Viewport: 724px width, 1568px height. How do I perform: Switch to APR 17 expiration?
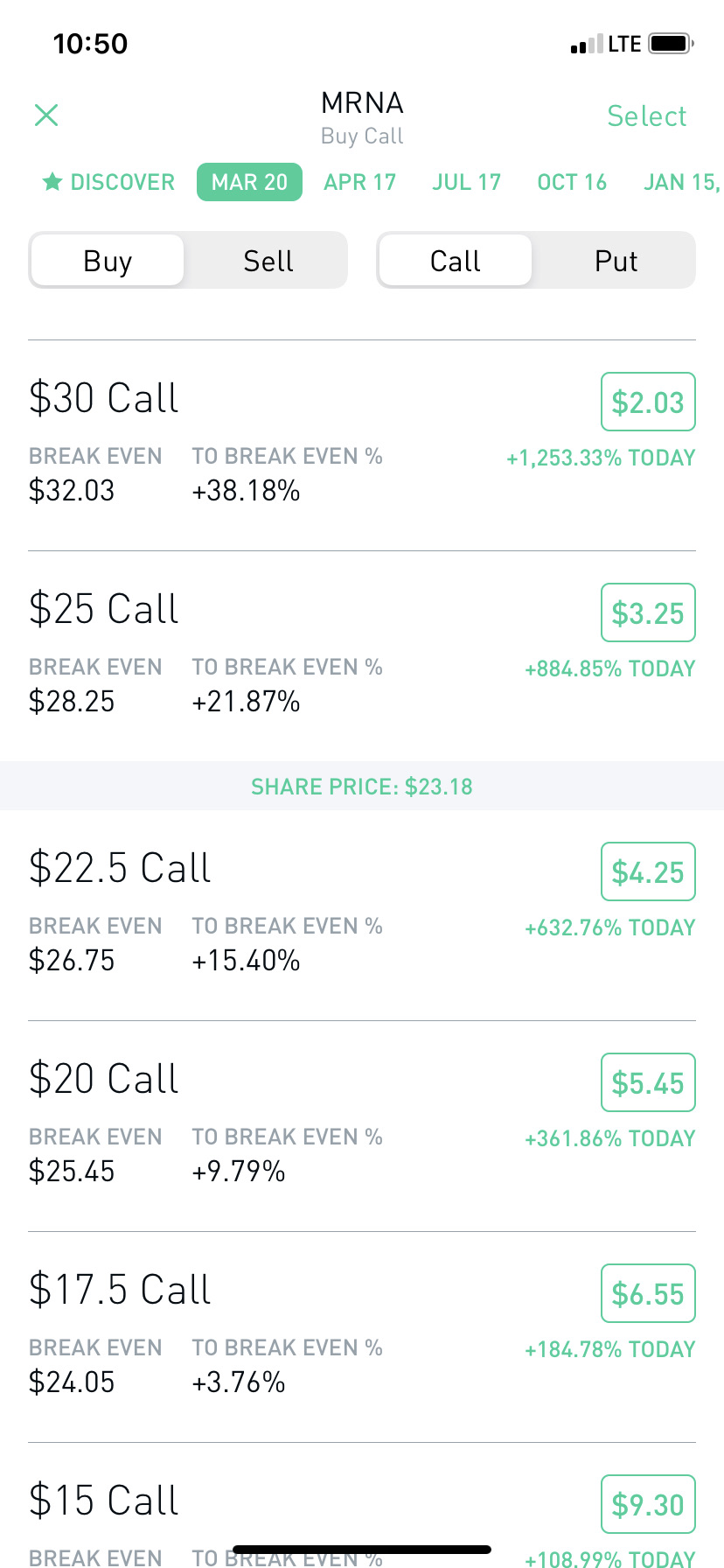point(359,182)
